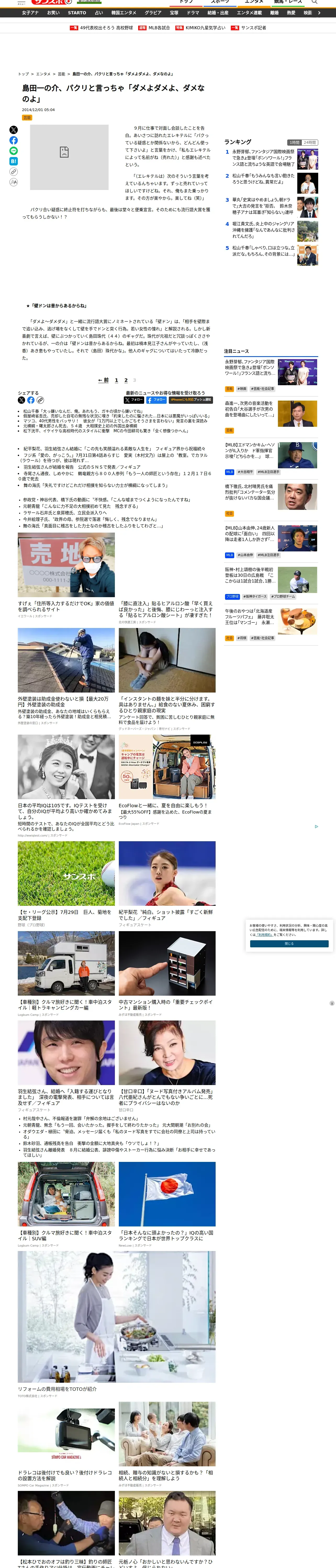Switch to the 韓国エンタメ section

(x=124, y=13)
